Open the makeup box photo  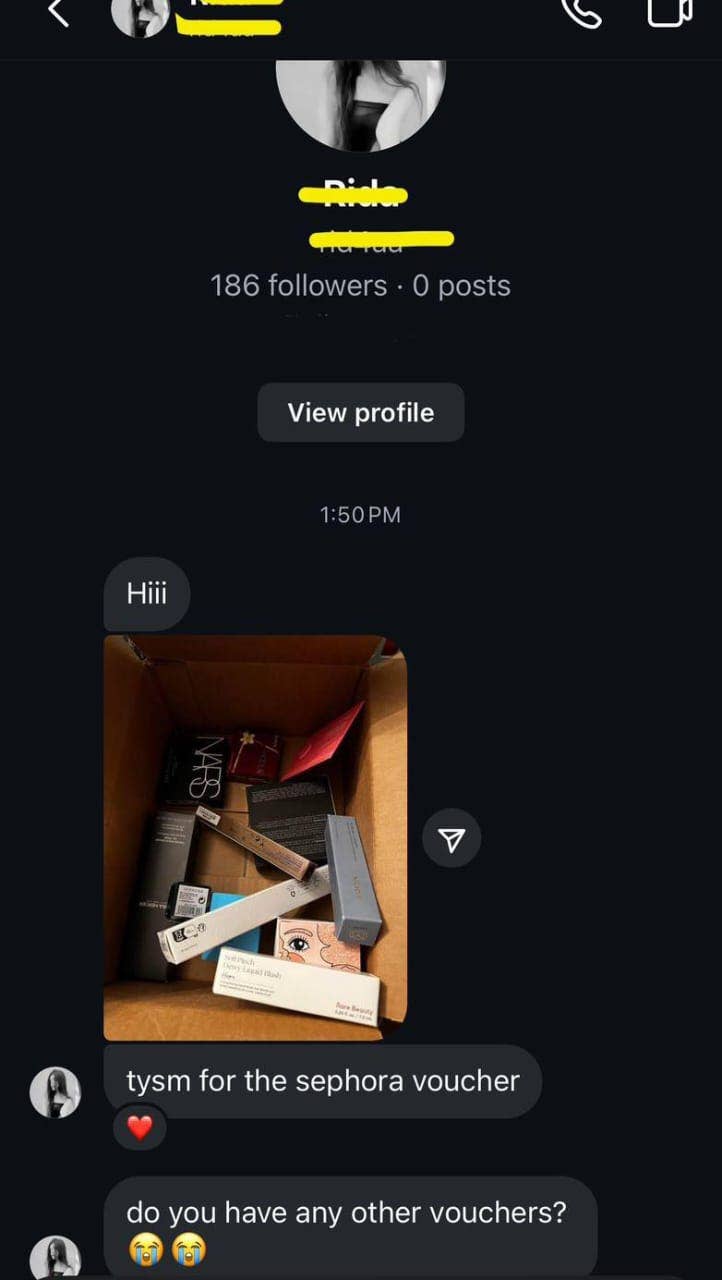coord(255,838)
